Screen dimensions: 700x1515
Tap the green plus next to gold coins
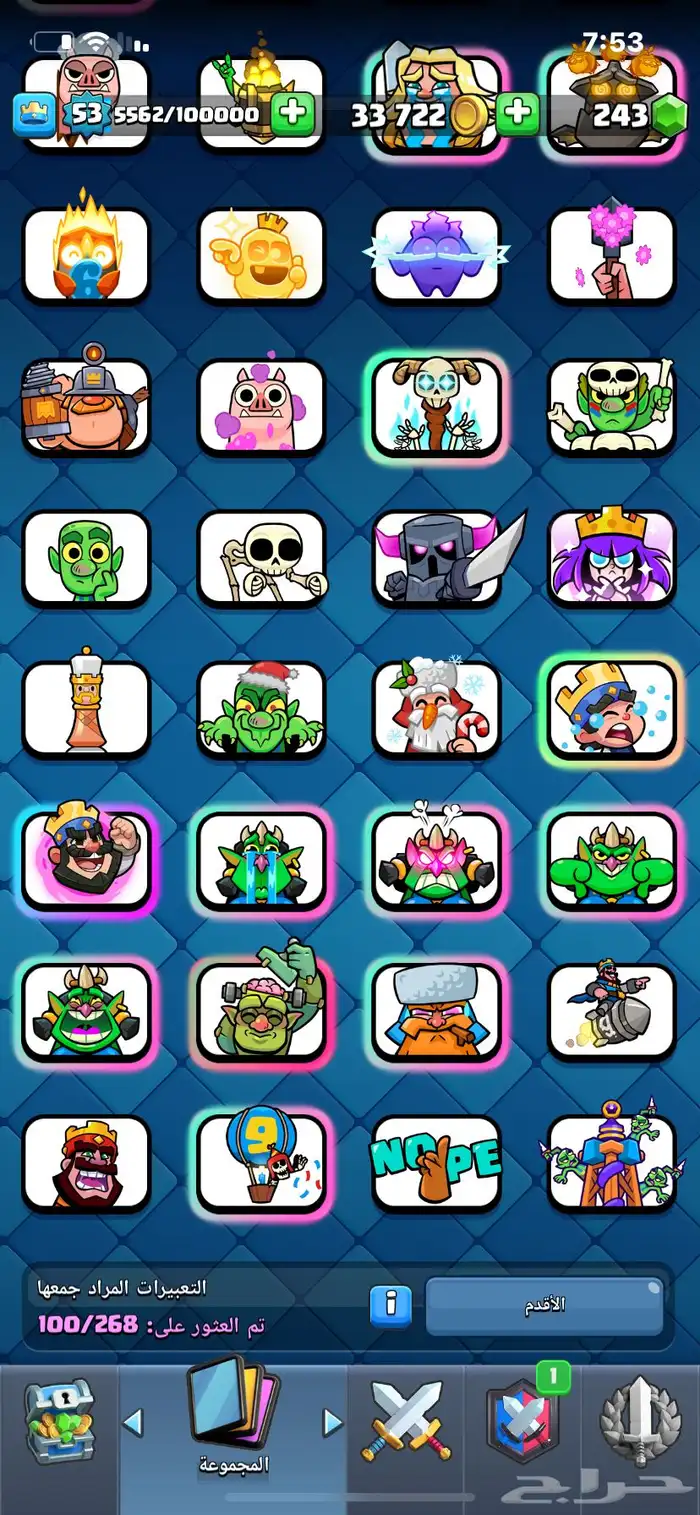click(x=516, y=114)
